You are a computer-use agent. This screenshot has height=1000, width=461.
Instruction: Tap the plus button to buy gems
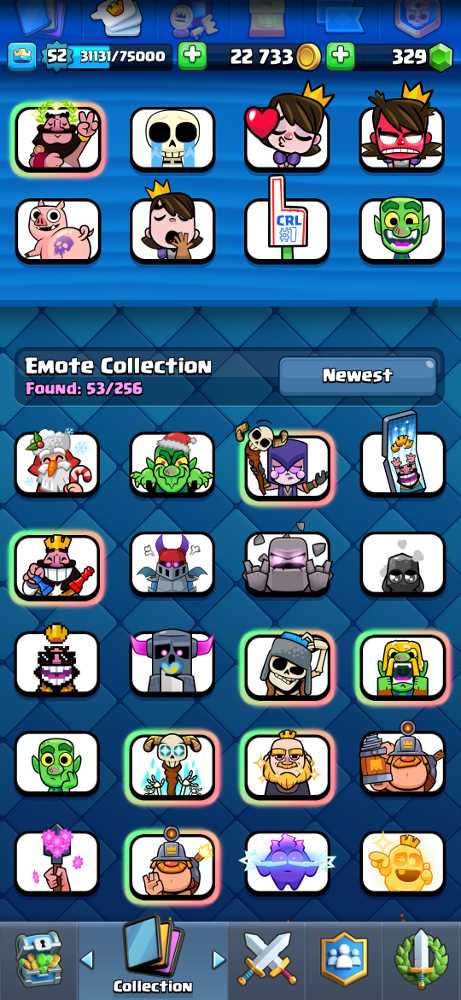pos(340,57)
